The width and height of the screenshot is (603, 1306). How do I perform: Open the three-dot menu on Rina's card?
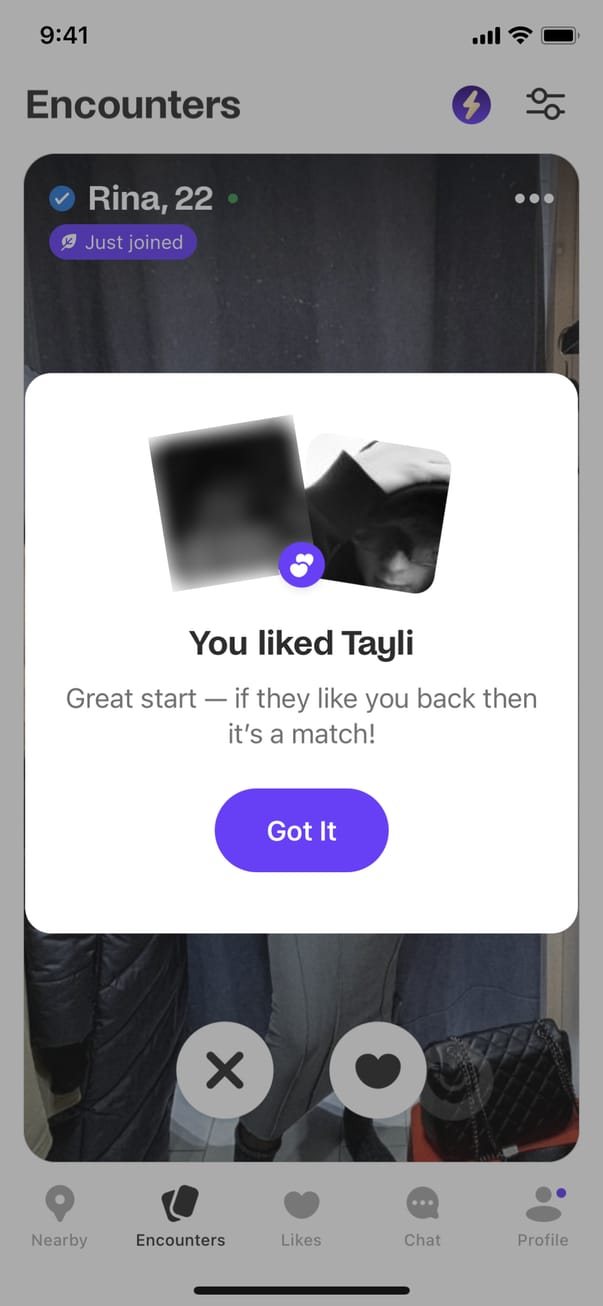[x=534, y=199]
